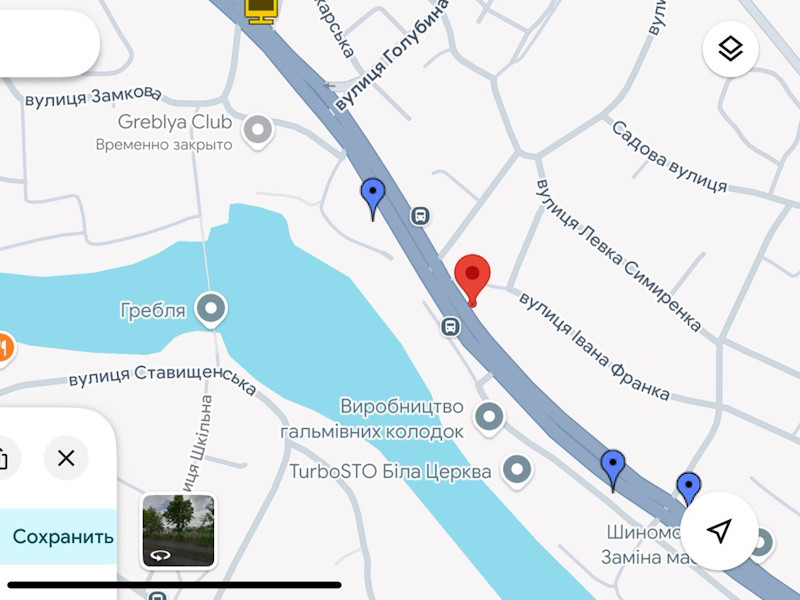Viewport: 800px width, 600px height.
Task: Tap the yellow transit station icon
Action: coord(261,11)
